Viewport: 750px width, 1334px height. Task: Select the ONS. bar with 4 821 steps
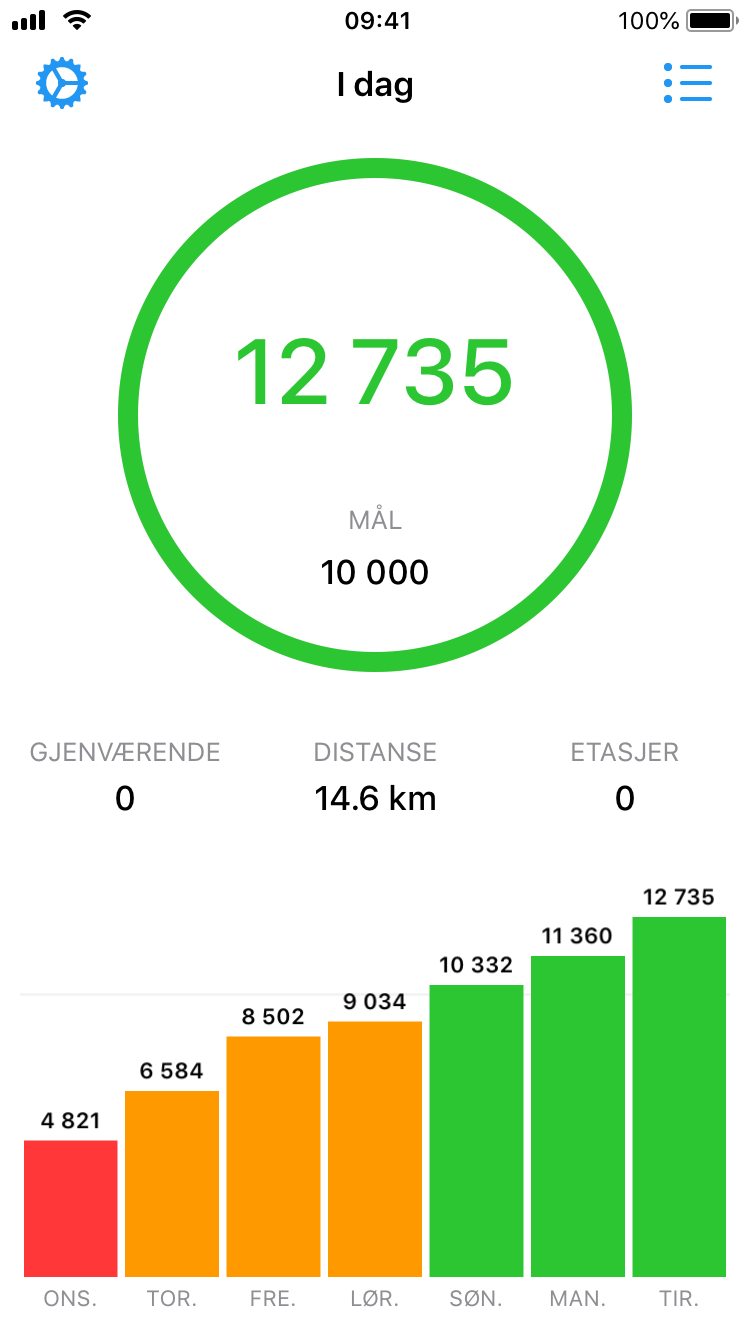(x=71, y=1208)
